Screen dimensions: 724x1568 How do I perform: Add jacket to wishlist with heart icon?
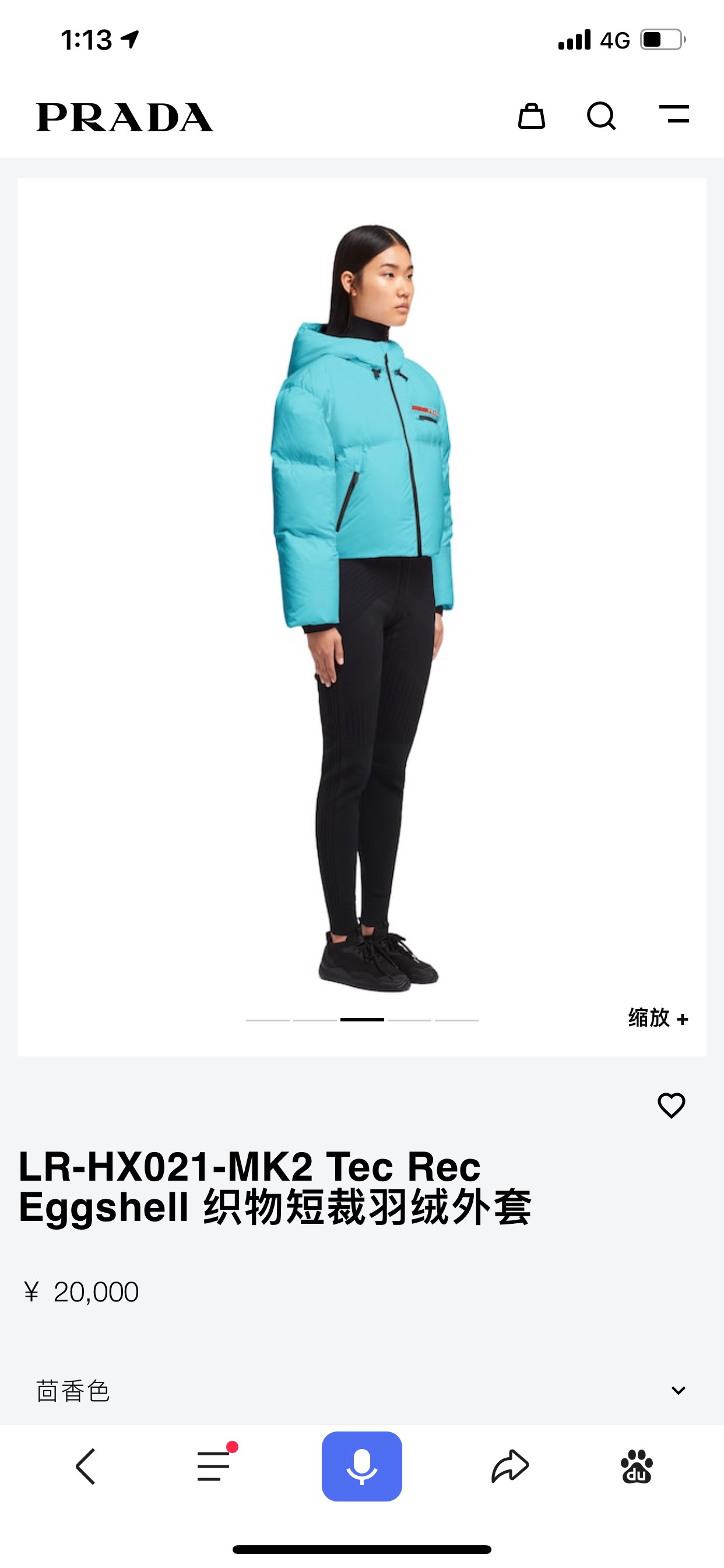point(671,1105)
